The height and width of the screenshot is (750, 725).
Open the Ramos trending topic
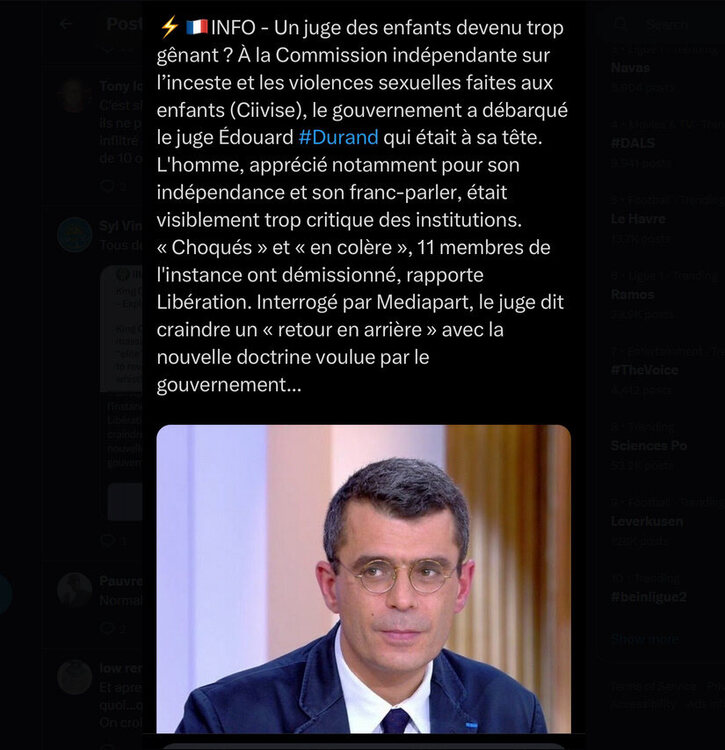pos(633,294)
